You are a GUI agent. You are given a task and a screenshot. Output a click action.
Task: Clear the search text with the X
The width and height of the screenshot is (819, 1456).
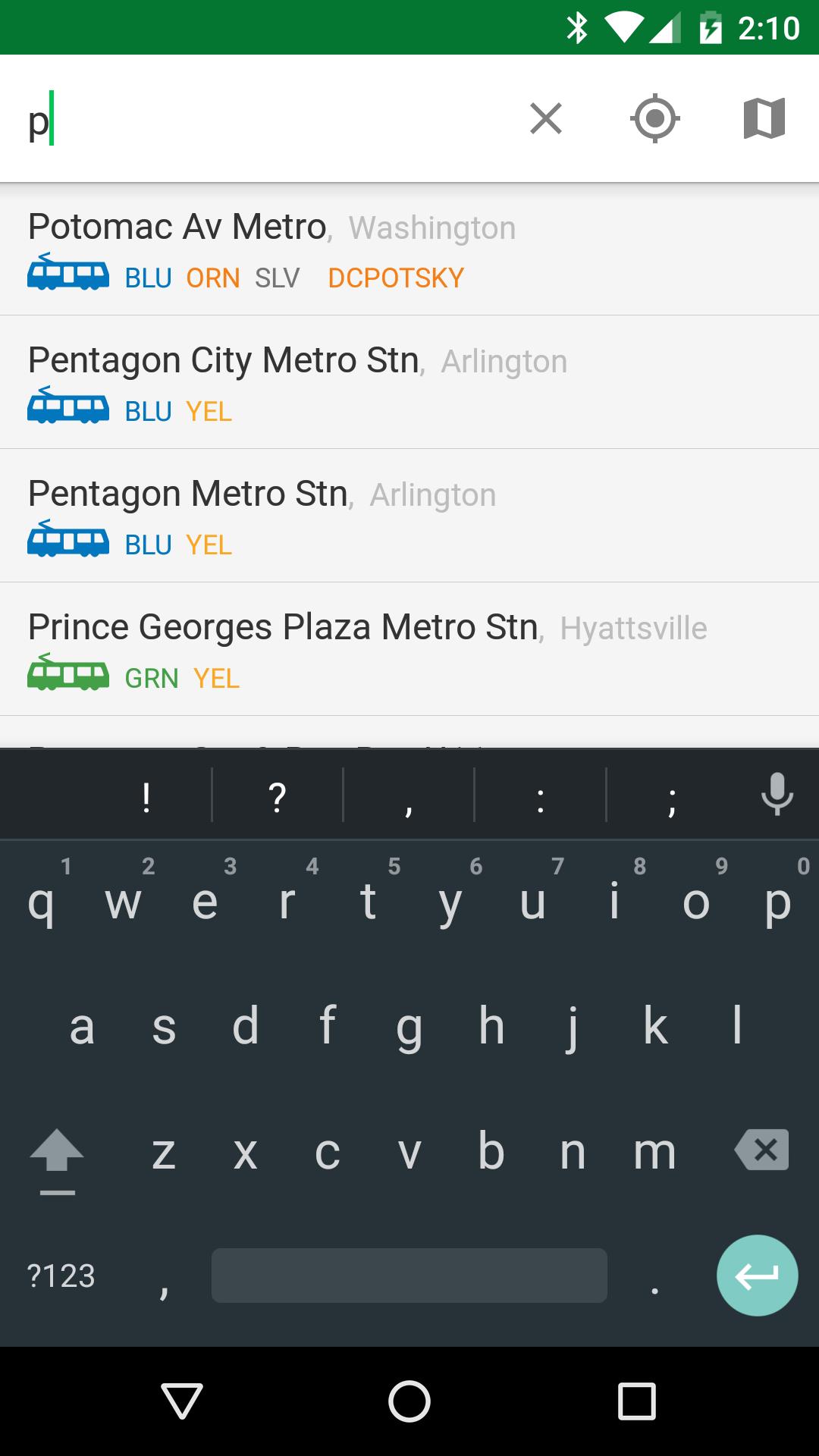546,119
